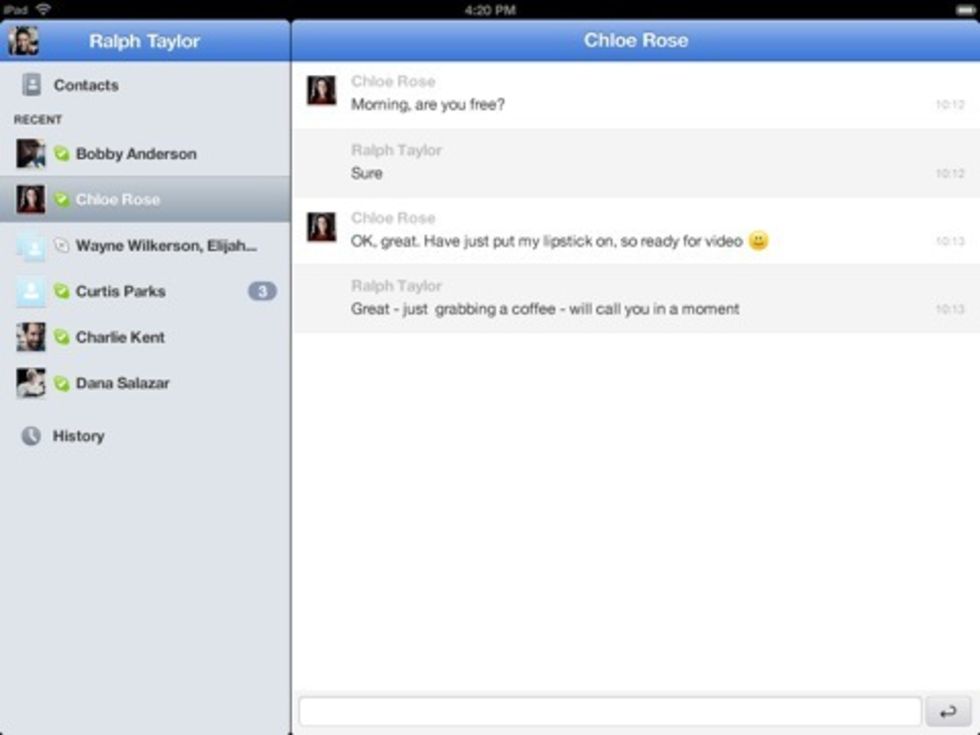Screen dimensions: 980x735
Task: Open the chat with Bobby Anderson
Action: [135, 154]
